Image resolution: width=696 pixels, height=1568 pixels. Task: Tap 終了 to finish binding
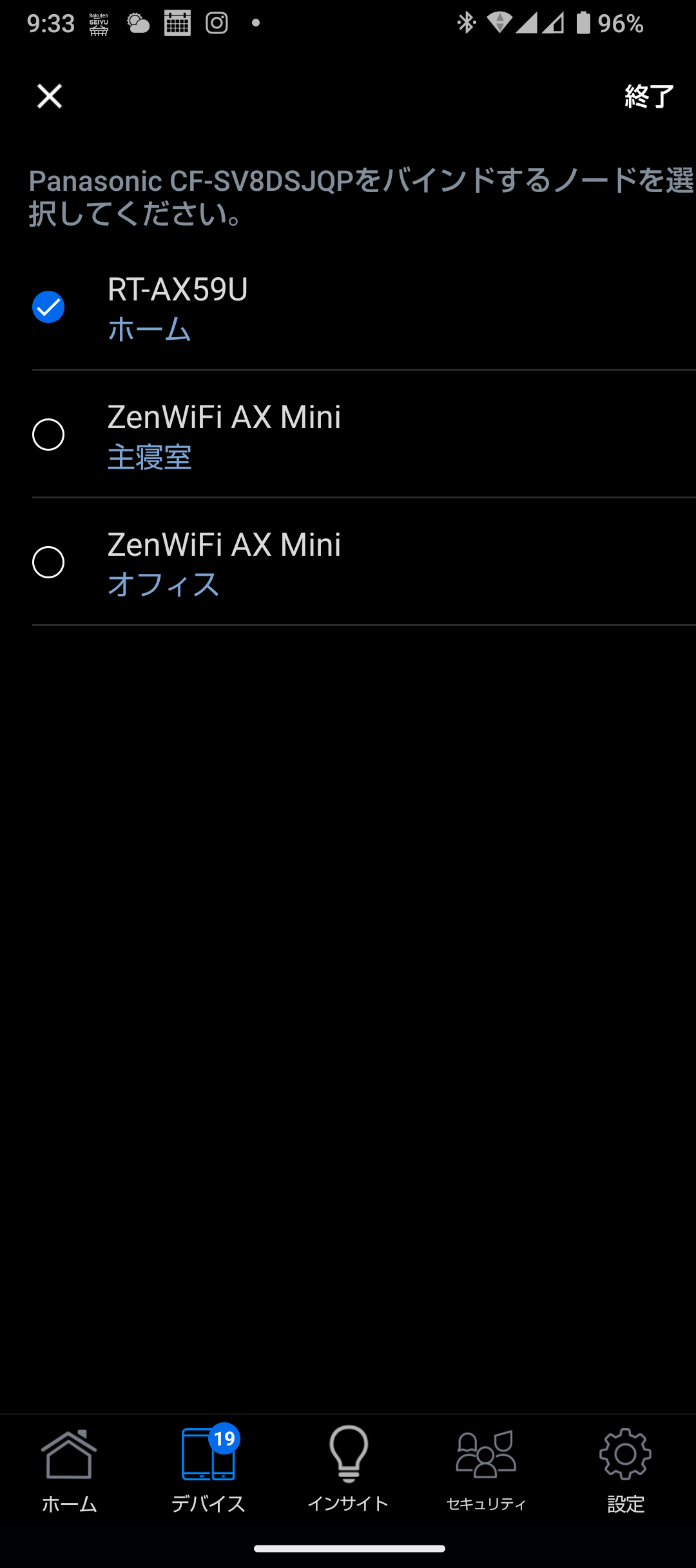point(649,97)
